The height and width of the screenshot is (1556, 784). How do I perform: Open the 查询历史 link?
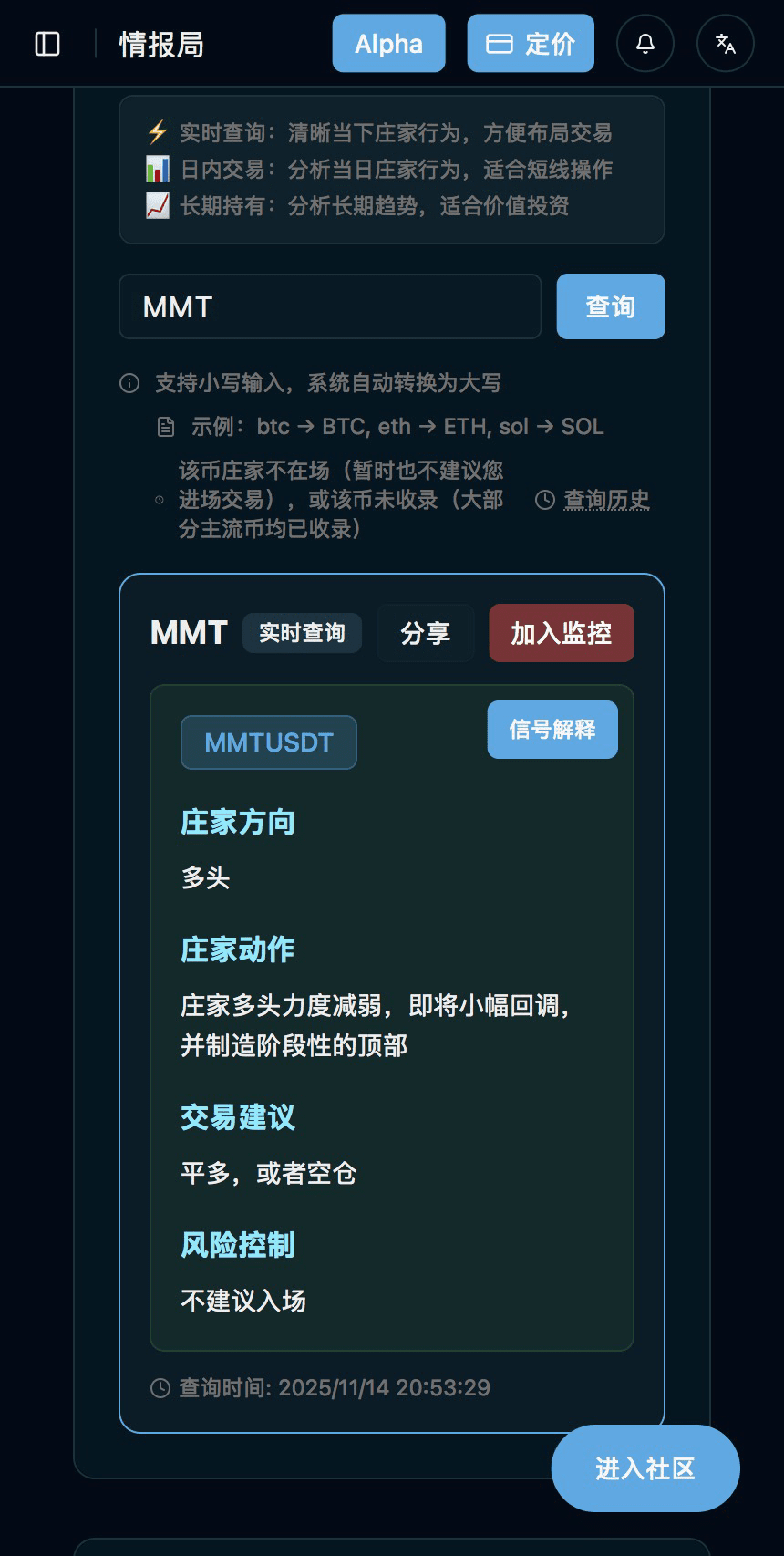[605, 500]
